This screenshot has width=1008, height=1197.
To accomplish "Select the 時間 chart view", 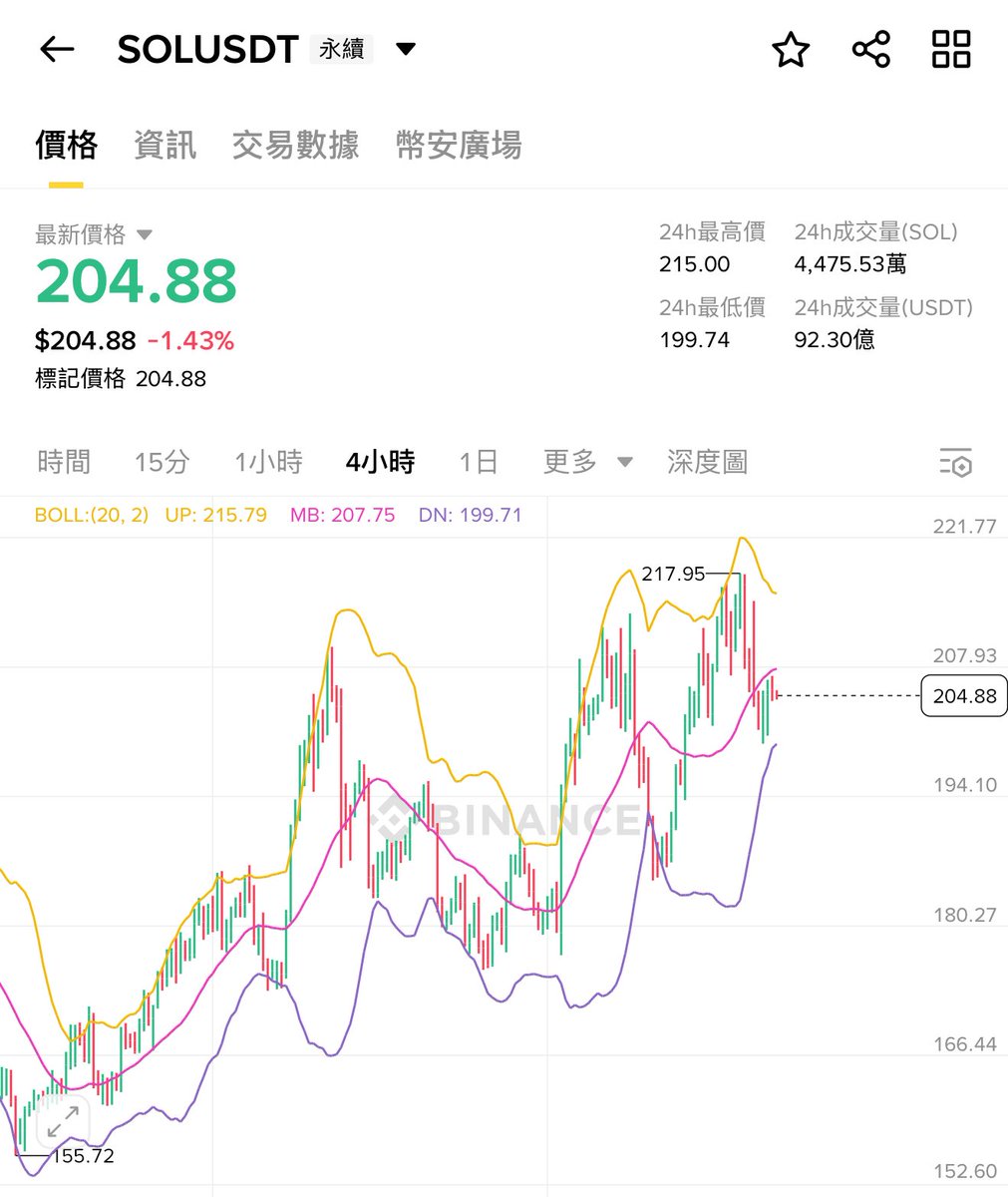I will [x=64, y=462].
